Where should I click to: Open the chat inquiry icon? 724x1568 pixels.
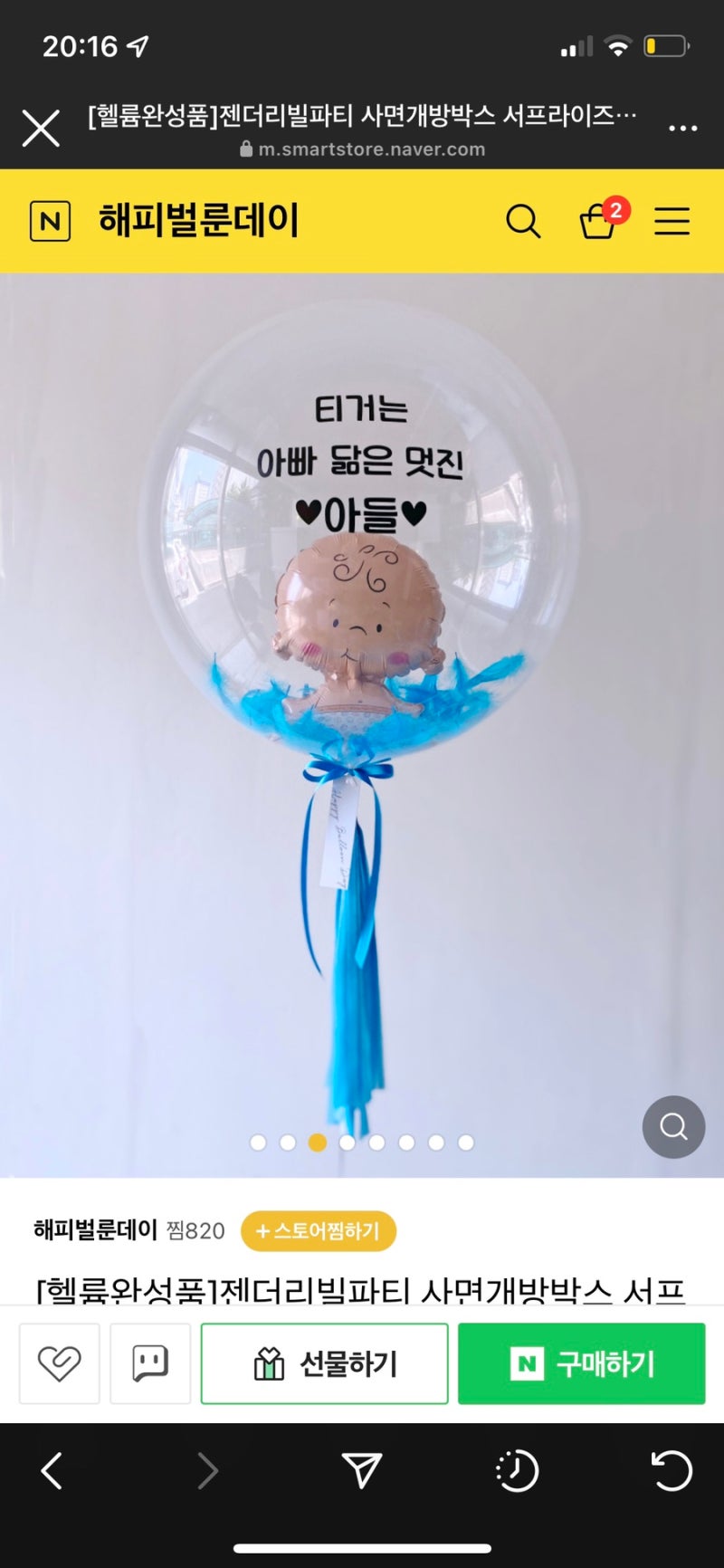pyautogui.click(x=150, y=1363)
